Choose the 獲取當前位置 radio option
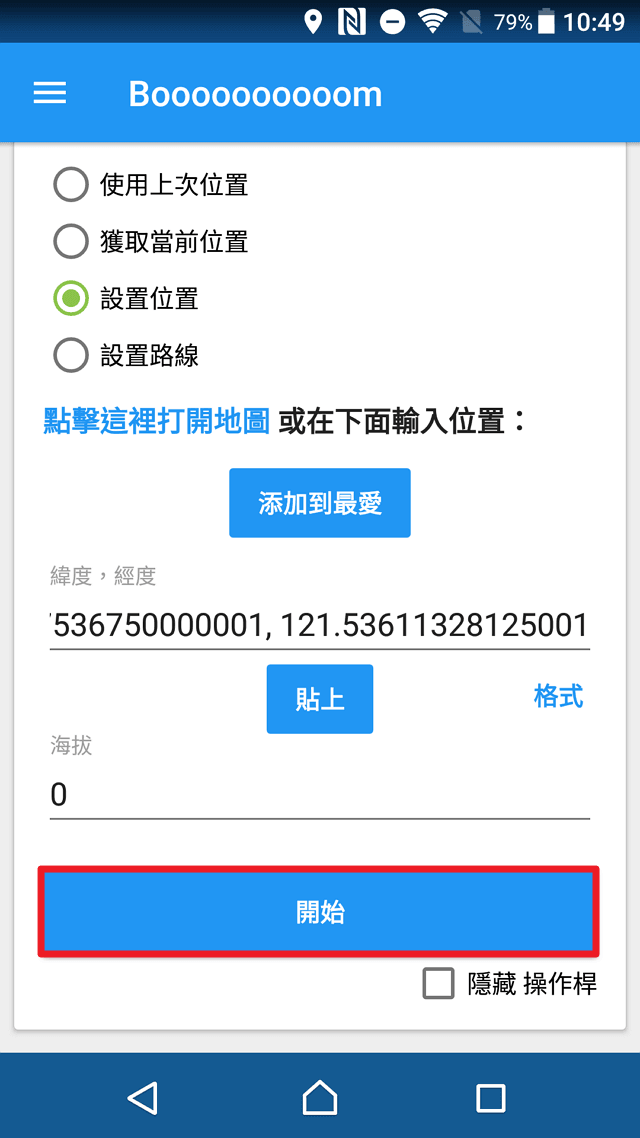640x1138 pixels. point(71,242)
